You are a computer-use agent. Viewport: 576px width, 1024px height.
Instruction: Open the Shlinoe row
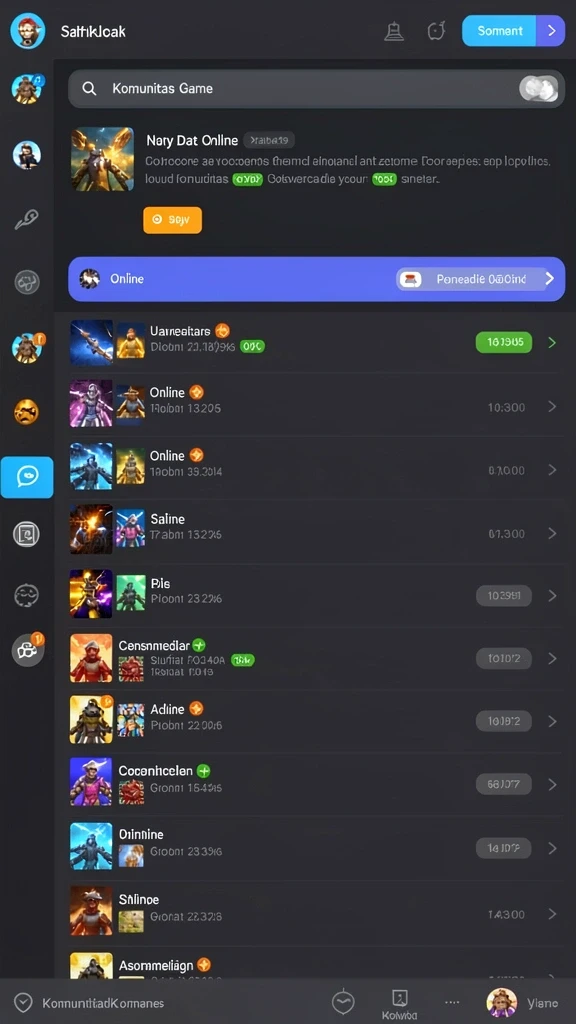(316, 910)
